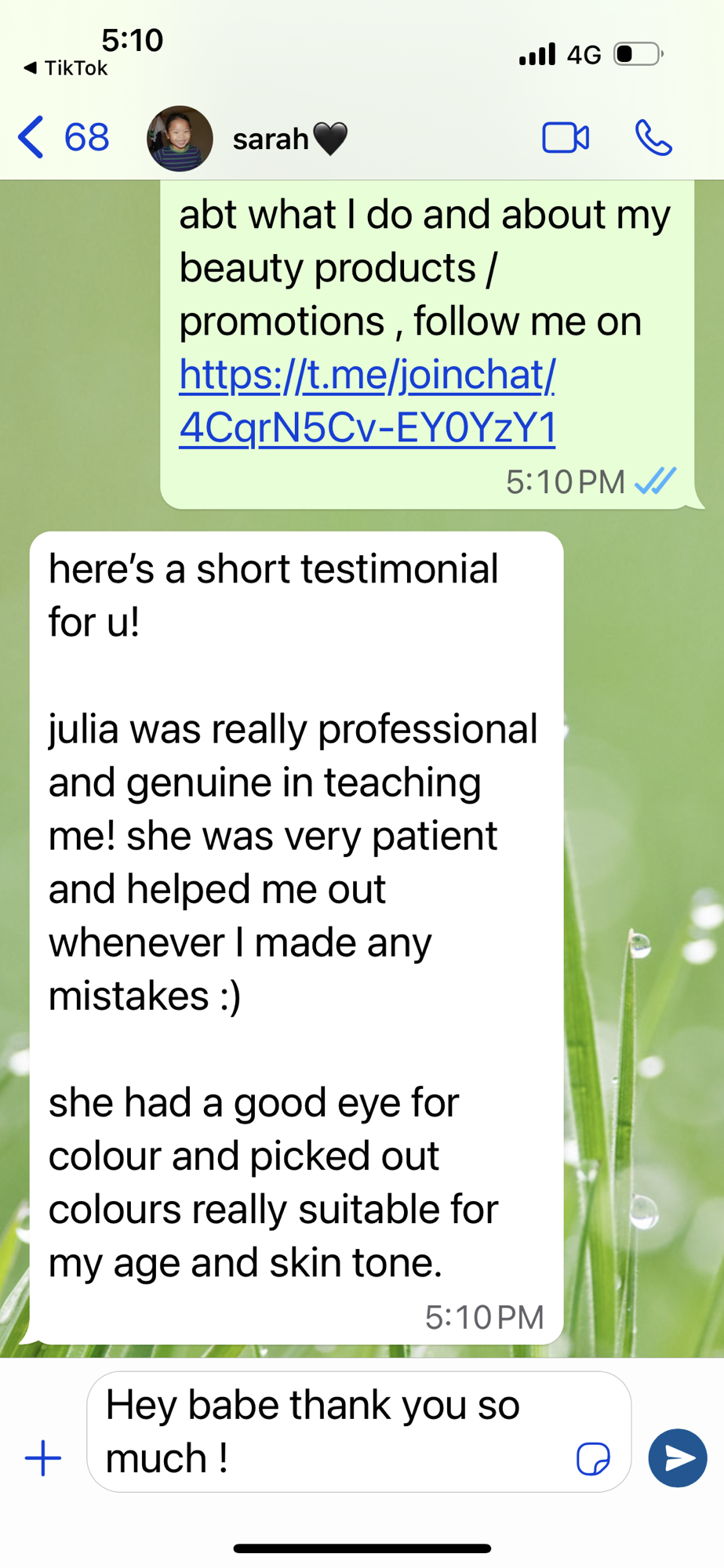The image size is (724, 1568).
Task: Return to TikTok via status bar
Action: point(67,68)
